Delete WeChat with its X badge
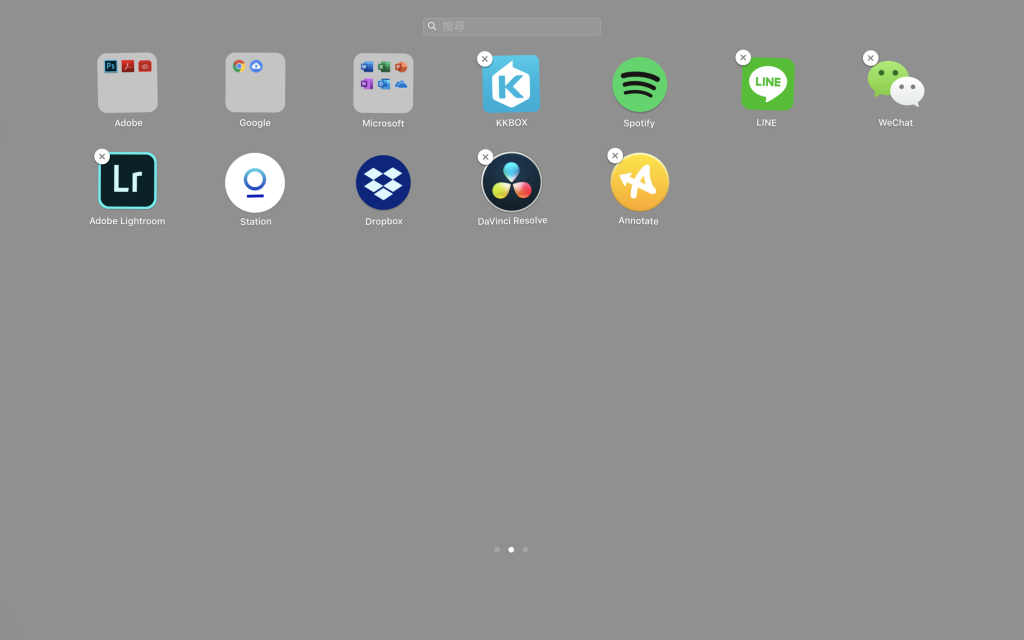Image resolution: width=1024 pixels, height=640 pixels. 871,58
